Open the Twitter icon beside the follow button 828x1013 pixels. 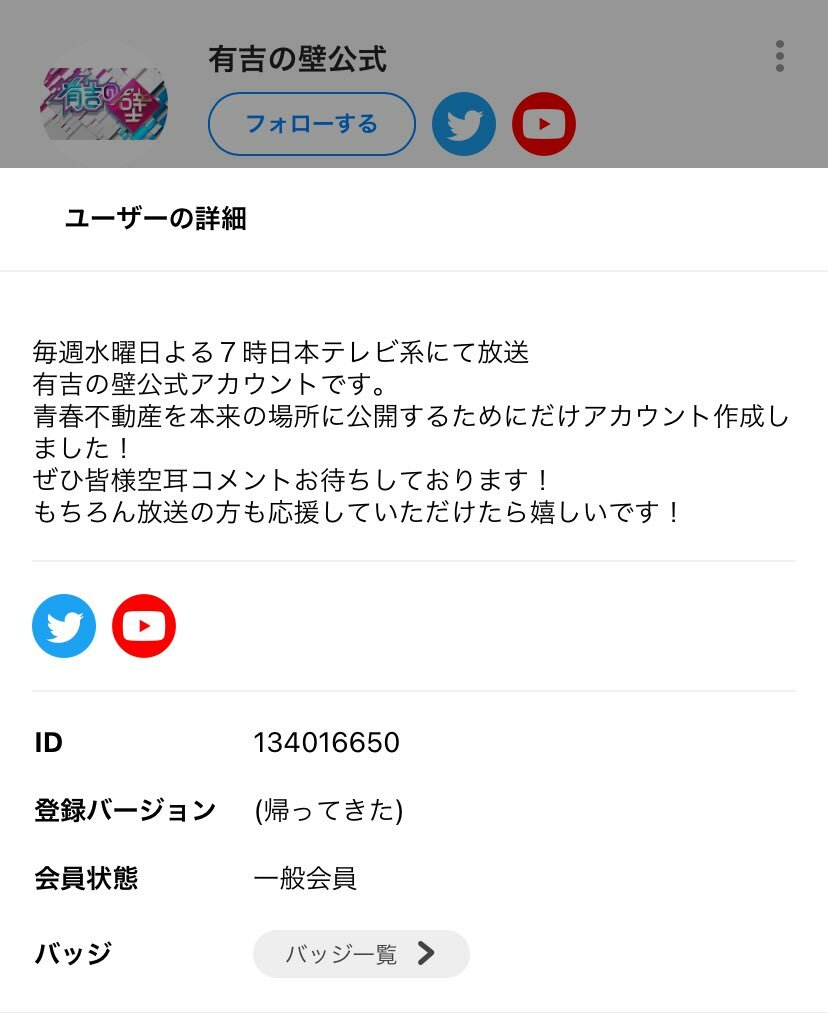464,124
